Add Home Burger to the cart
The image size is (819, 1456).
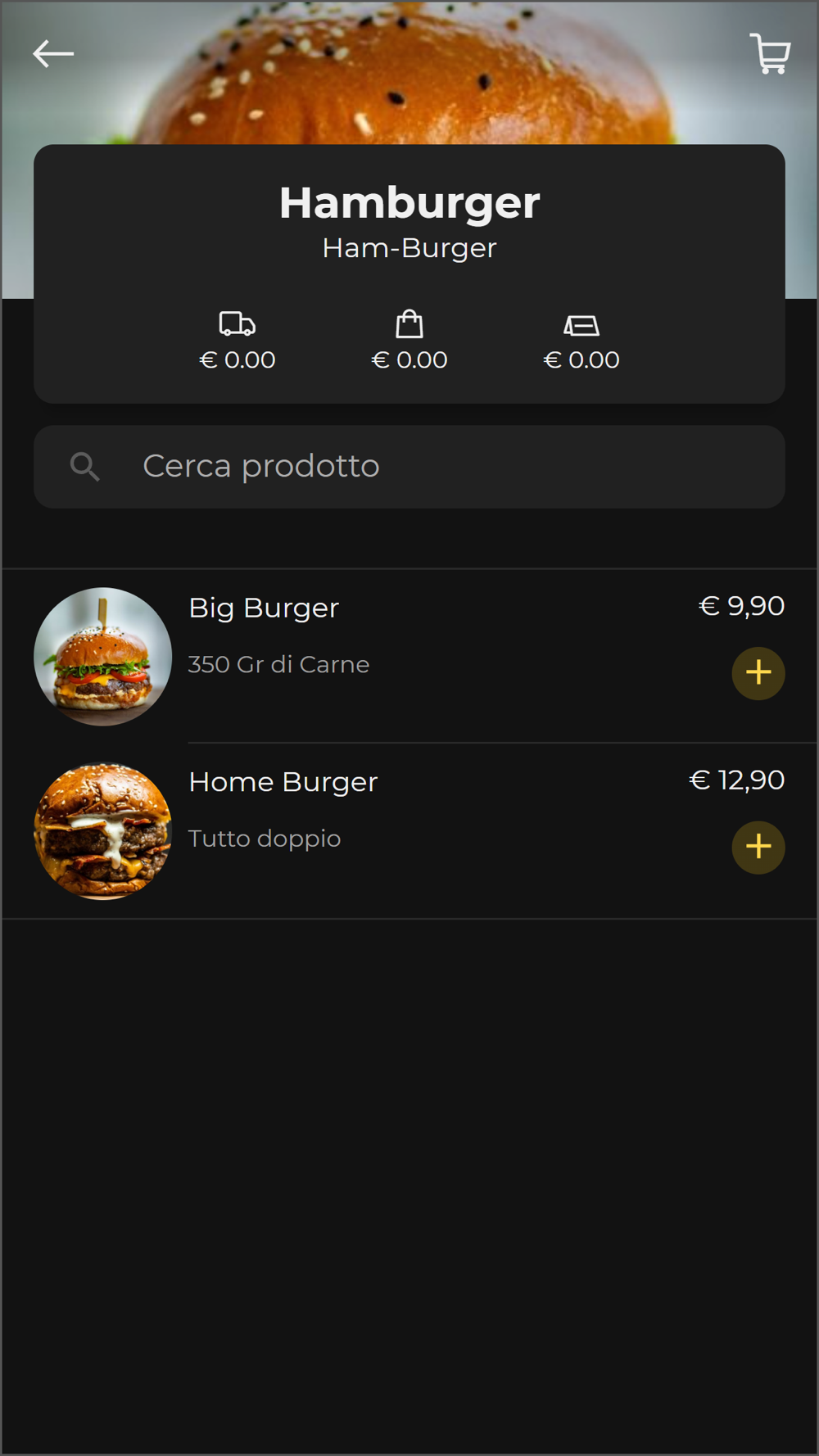[x=758, y=848]
